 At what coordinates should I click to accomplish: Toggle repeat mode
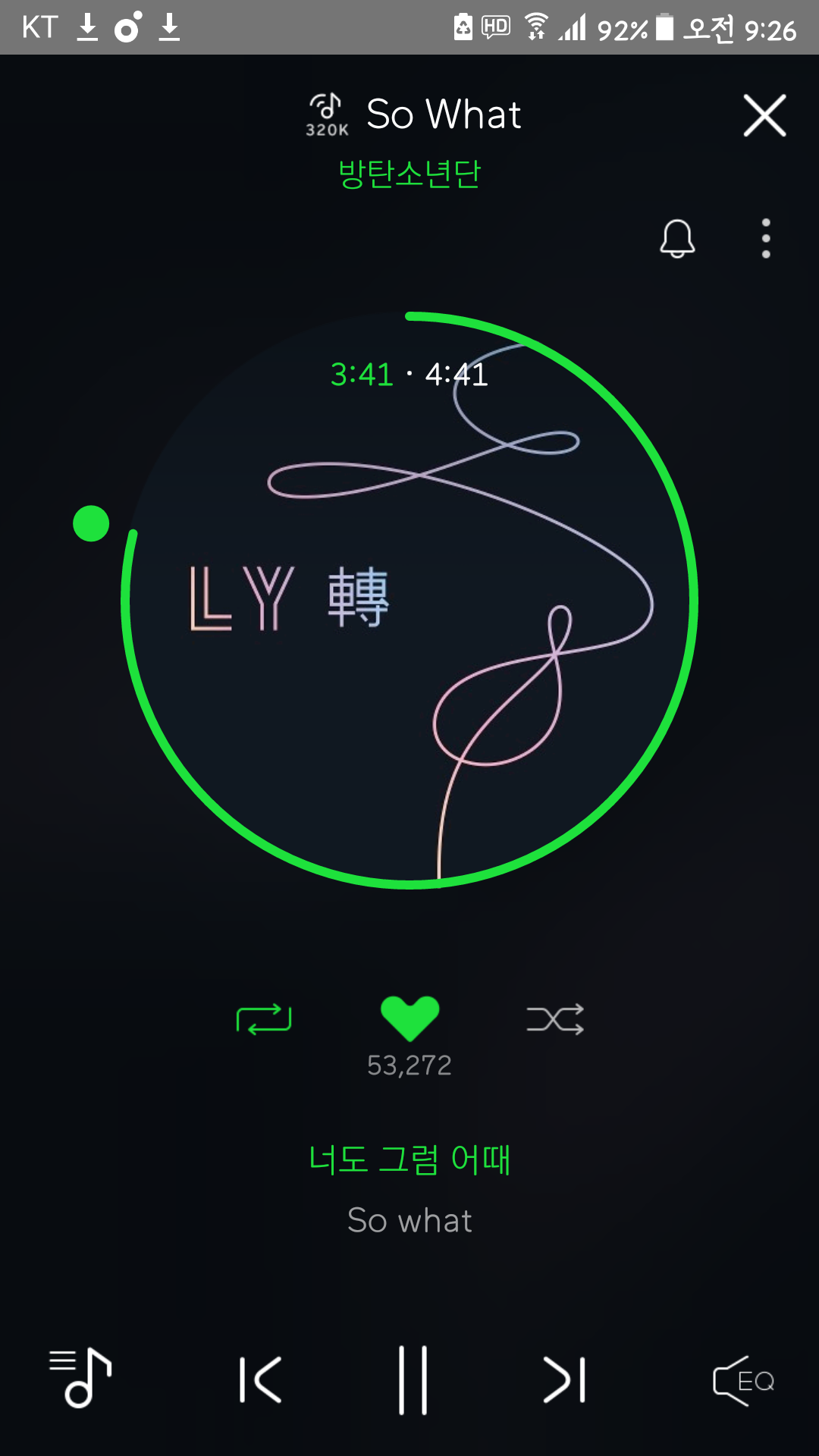click(x=264, y=1019)
